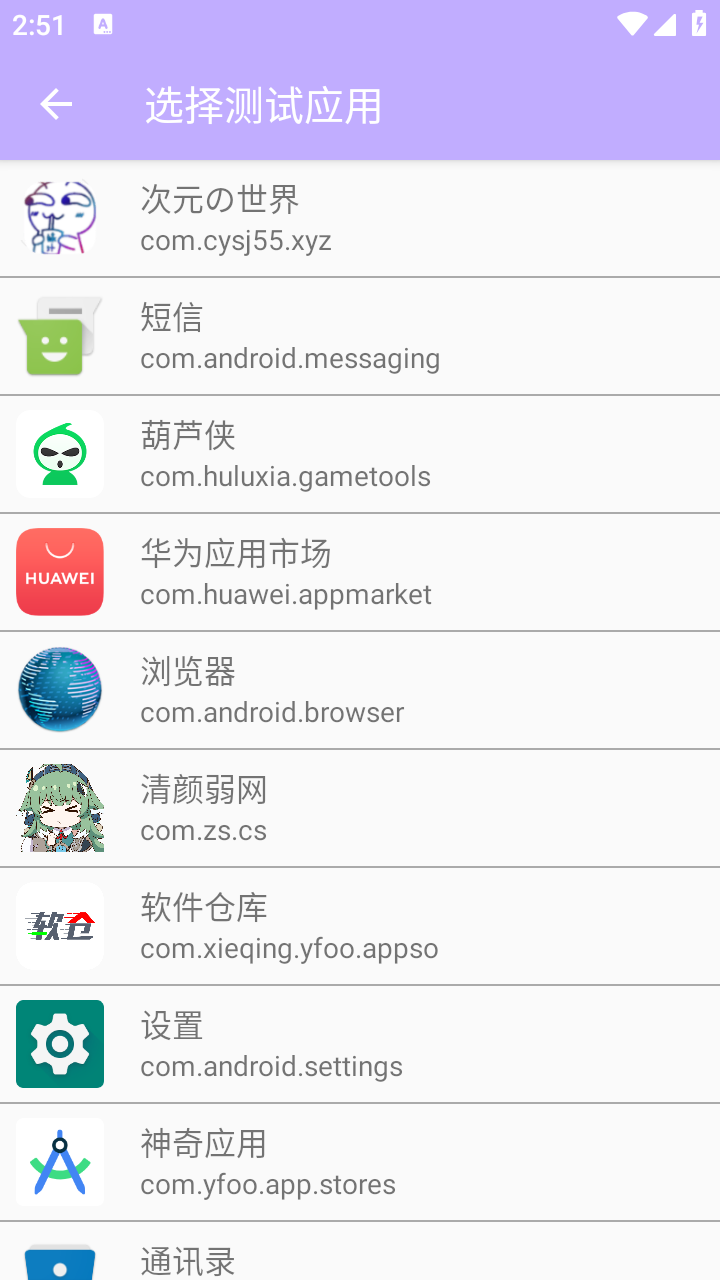Select the com.android.browser list row
This screenshot has height=1280, width=720.
tap(272, 712)
